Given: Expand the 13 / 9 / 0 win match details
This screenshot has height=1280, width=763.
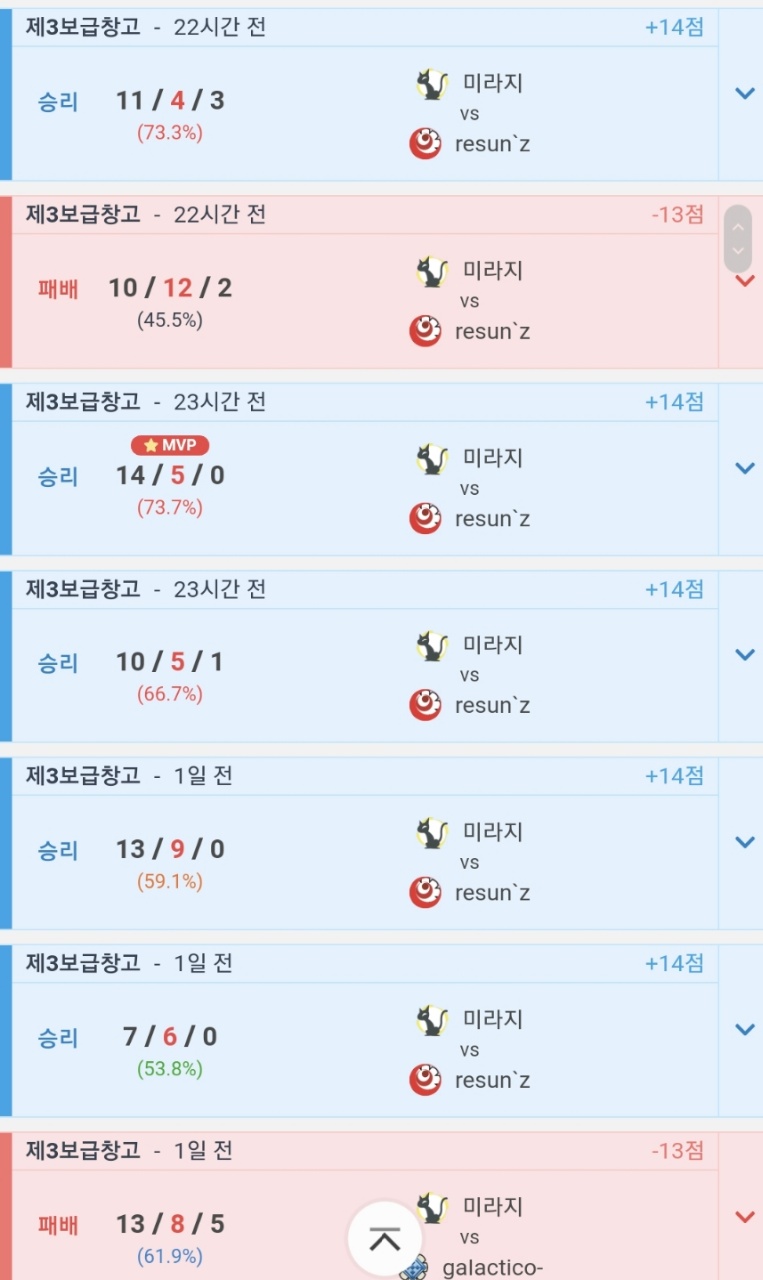Looking at the screenshot, I should 743,842.
